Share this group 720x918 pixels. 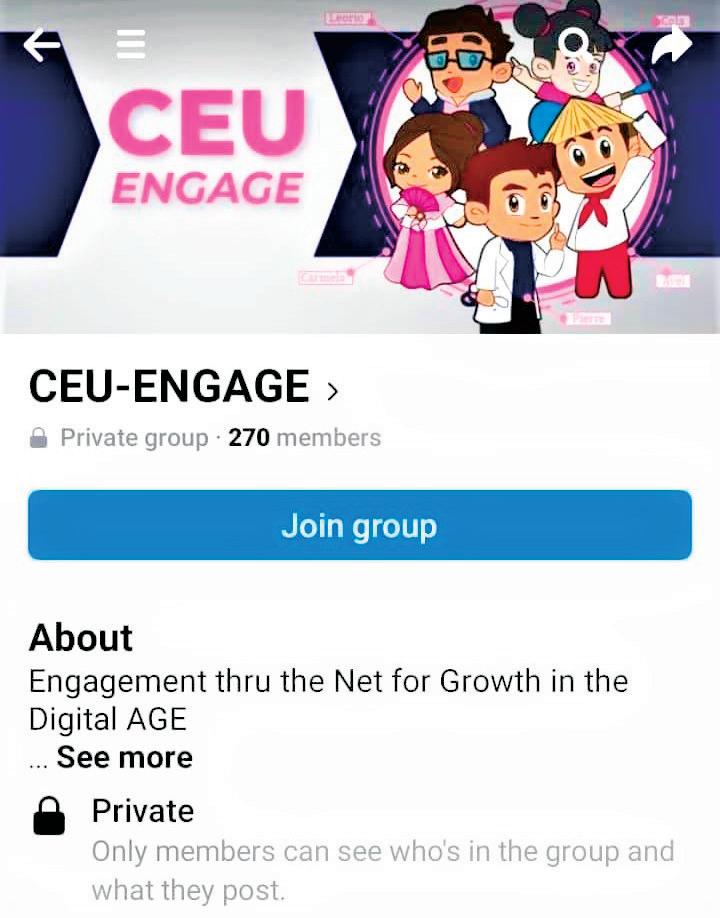pyautogui.click(x=671, y=44)
